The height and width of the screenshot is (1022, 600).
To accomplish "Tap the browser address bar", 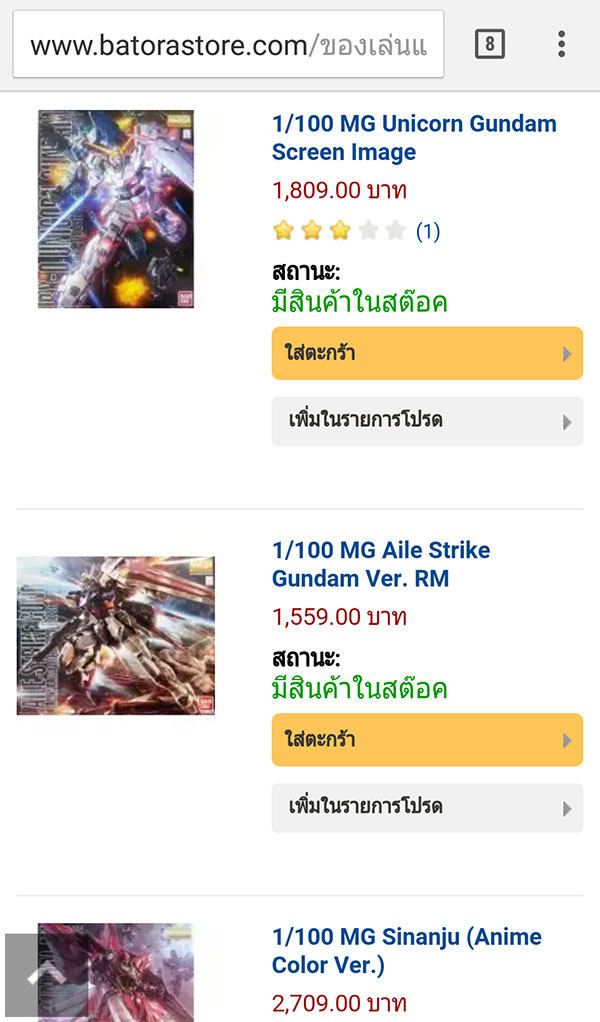I will (228, 45).
